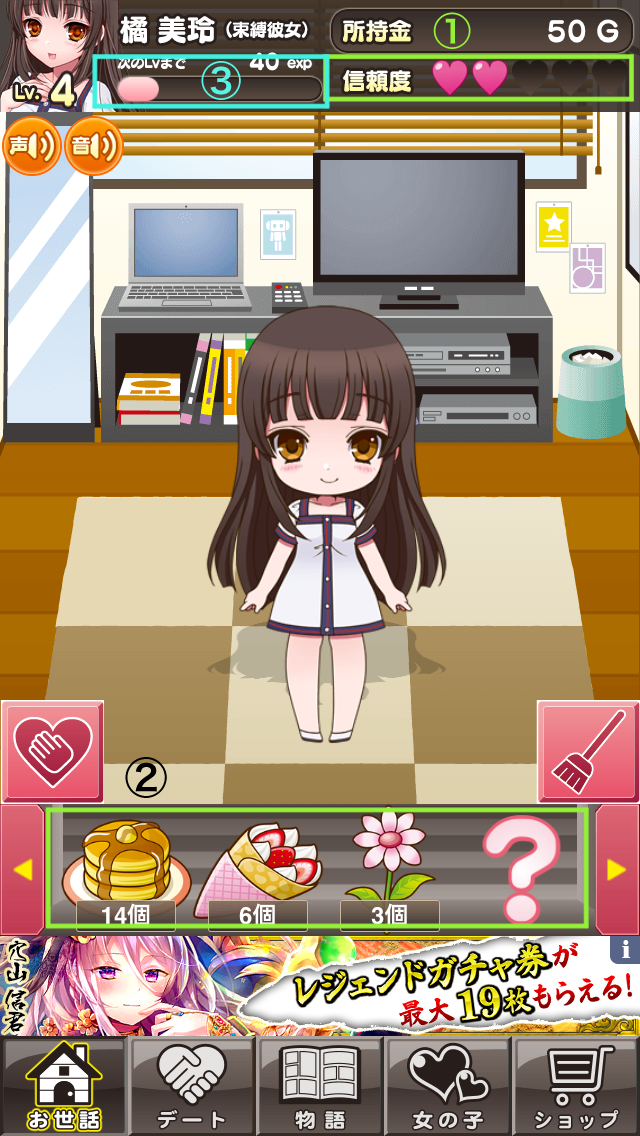Image resolution: width=640 pixels, height=1136 pixels.
Task: Go to the ショップ shop tab
Action: [x=575, y=1086]
